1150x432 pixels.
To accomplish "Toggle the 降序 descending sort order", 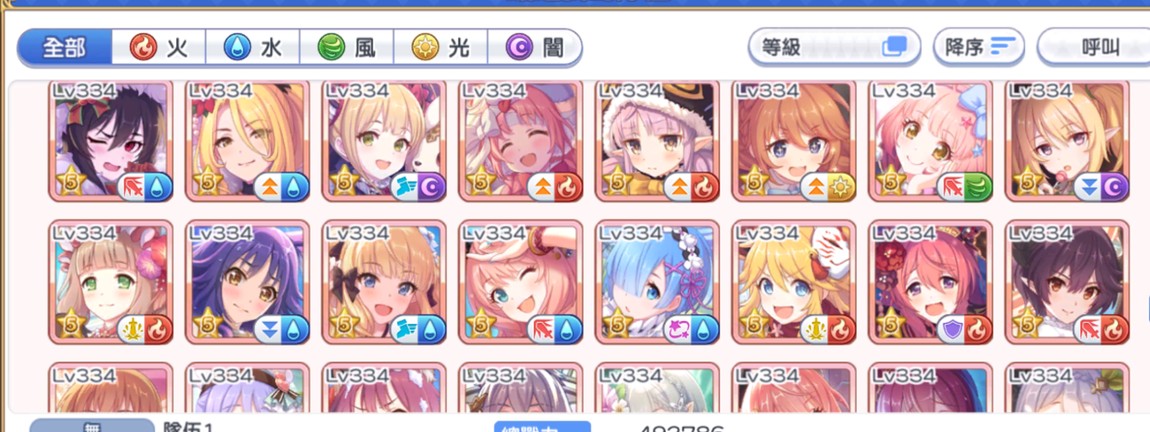I will (980, 47).
